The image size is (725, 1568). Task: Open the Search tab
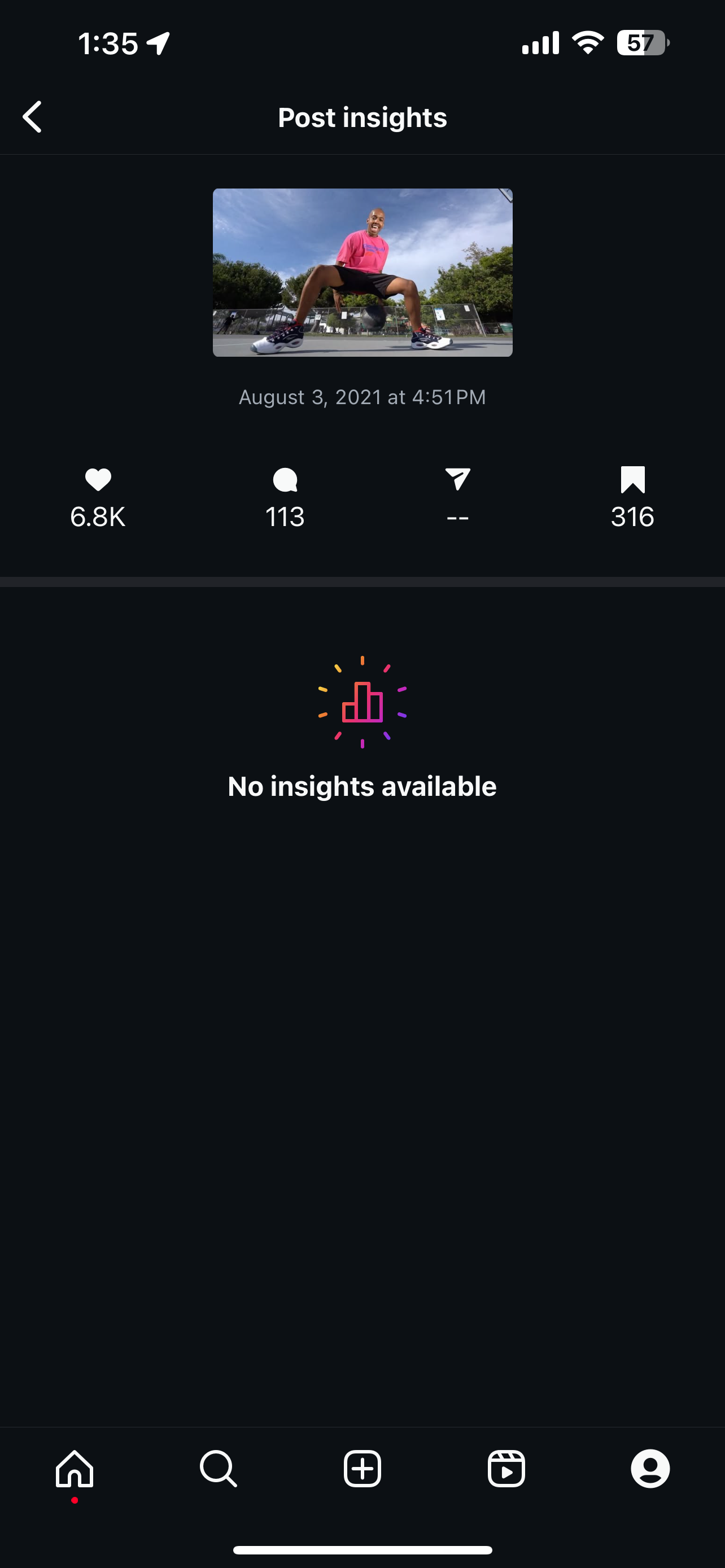[219, 1469]
